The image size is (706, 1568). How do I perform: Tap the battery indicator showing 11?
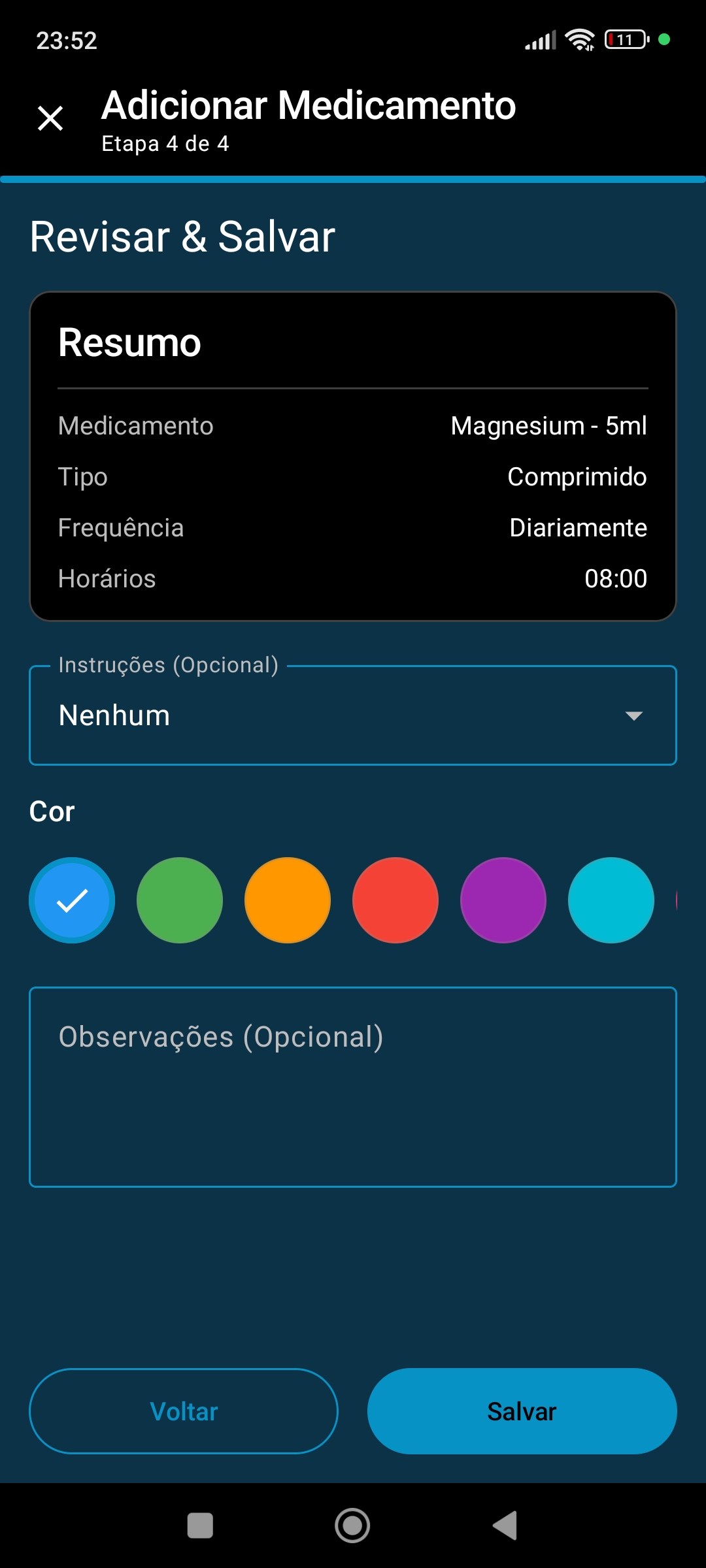[x=624, y=41]
